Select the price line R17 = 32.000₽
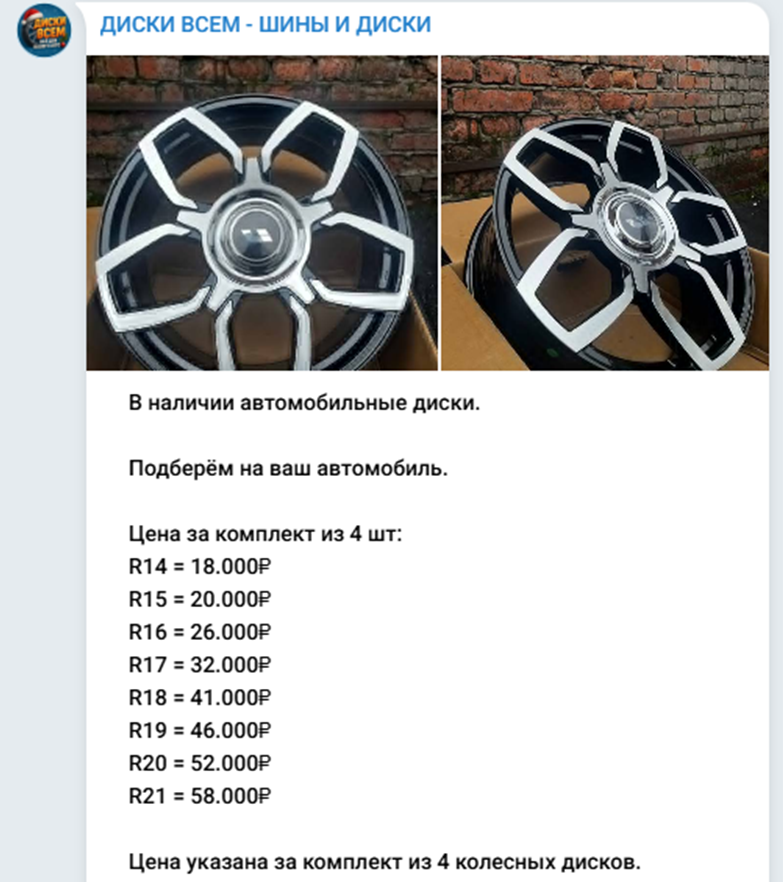Image resolution: width=783 pixels, height=882 pixels. coord(200,664)
